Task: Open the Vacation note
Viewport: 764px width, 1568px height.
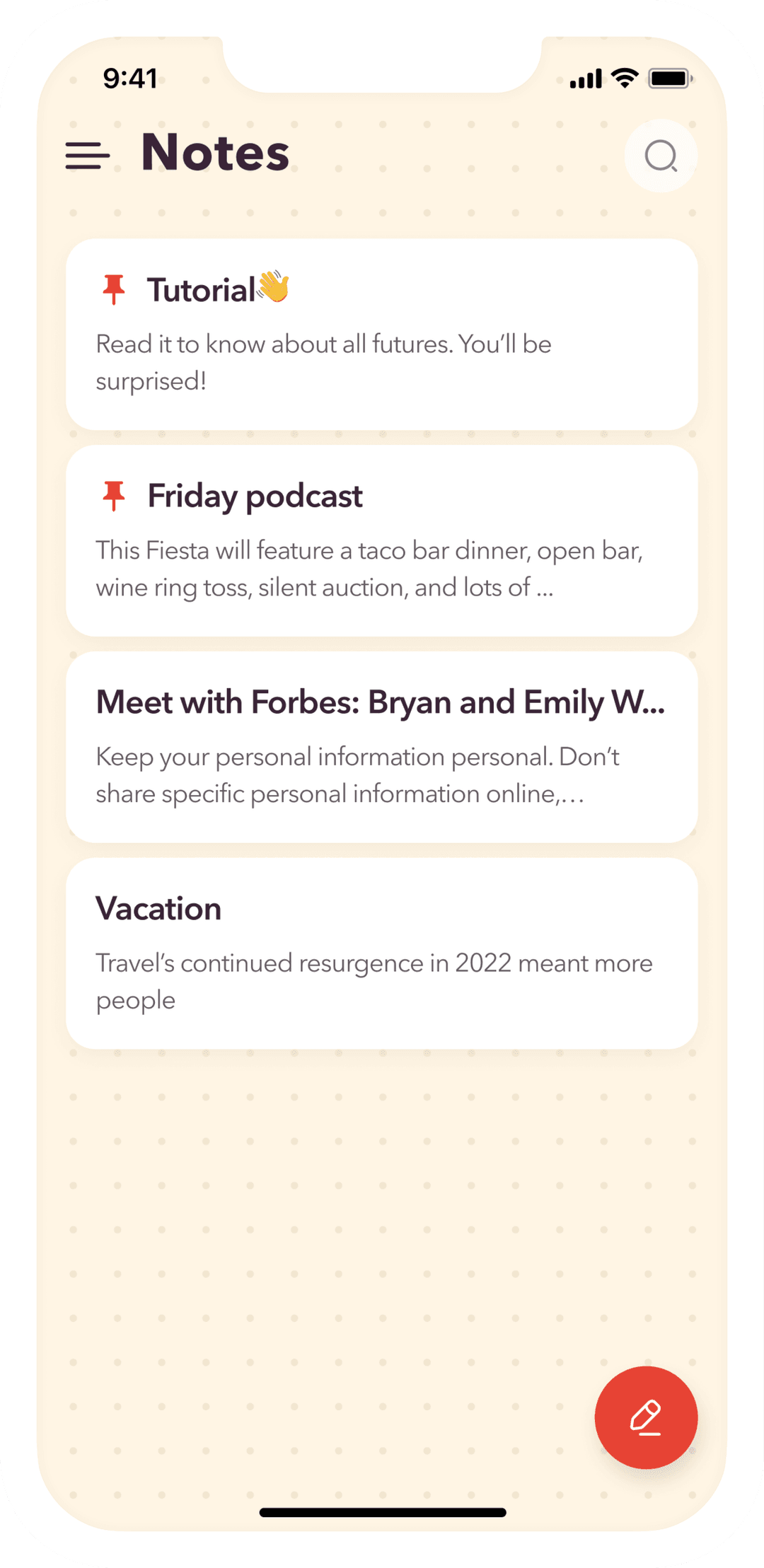Action: (381, 953)
